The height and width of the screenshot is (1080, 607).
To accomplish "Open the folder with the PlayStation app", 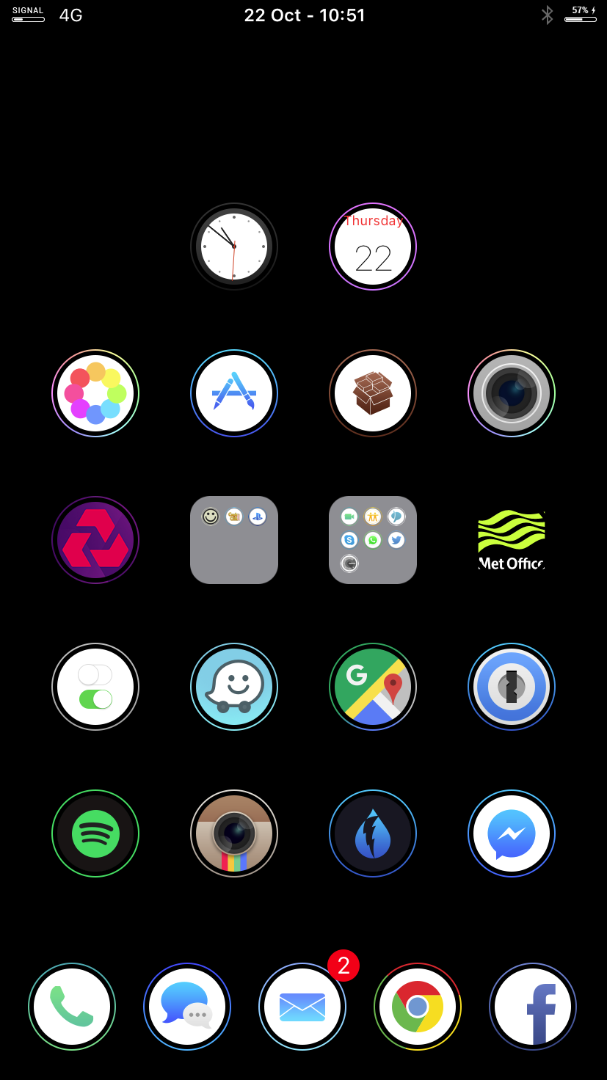I will pyautogui.click(x=234, y=540).
